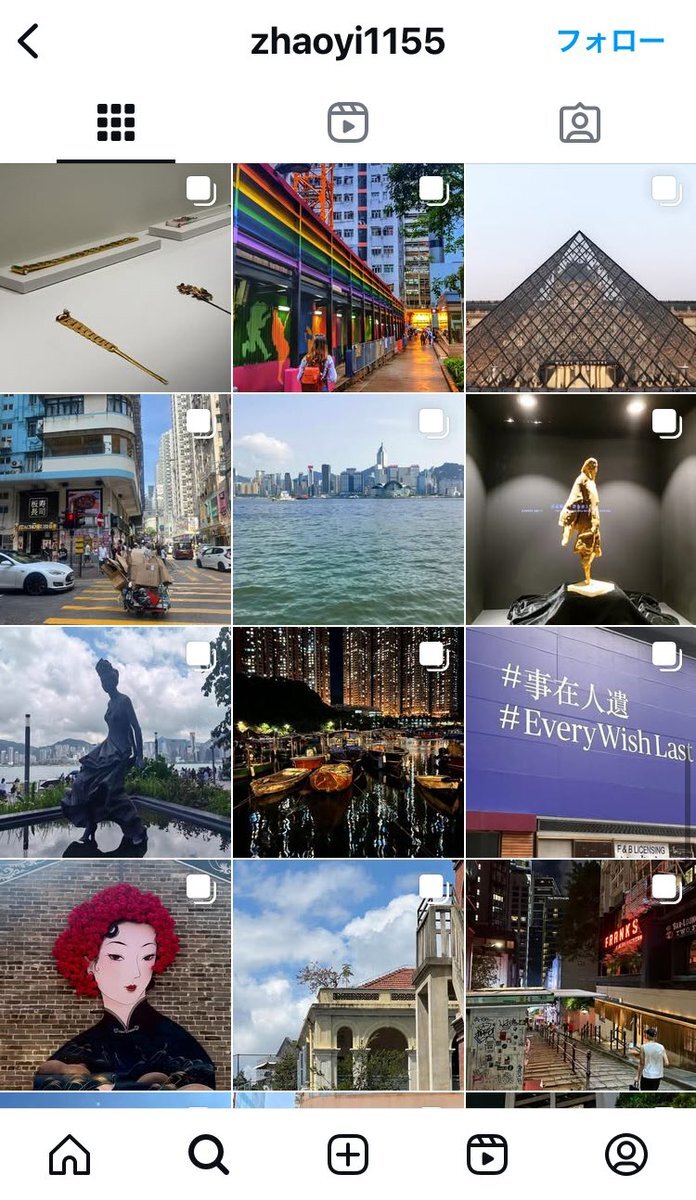Open the rainbow walkway post

click(348, 278)
